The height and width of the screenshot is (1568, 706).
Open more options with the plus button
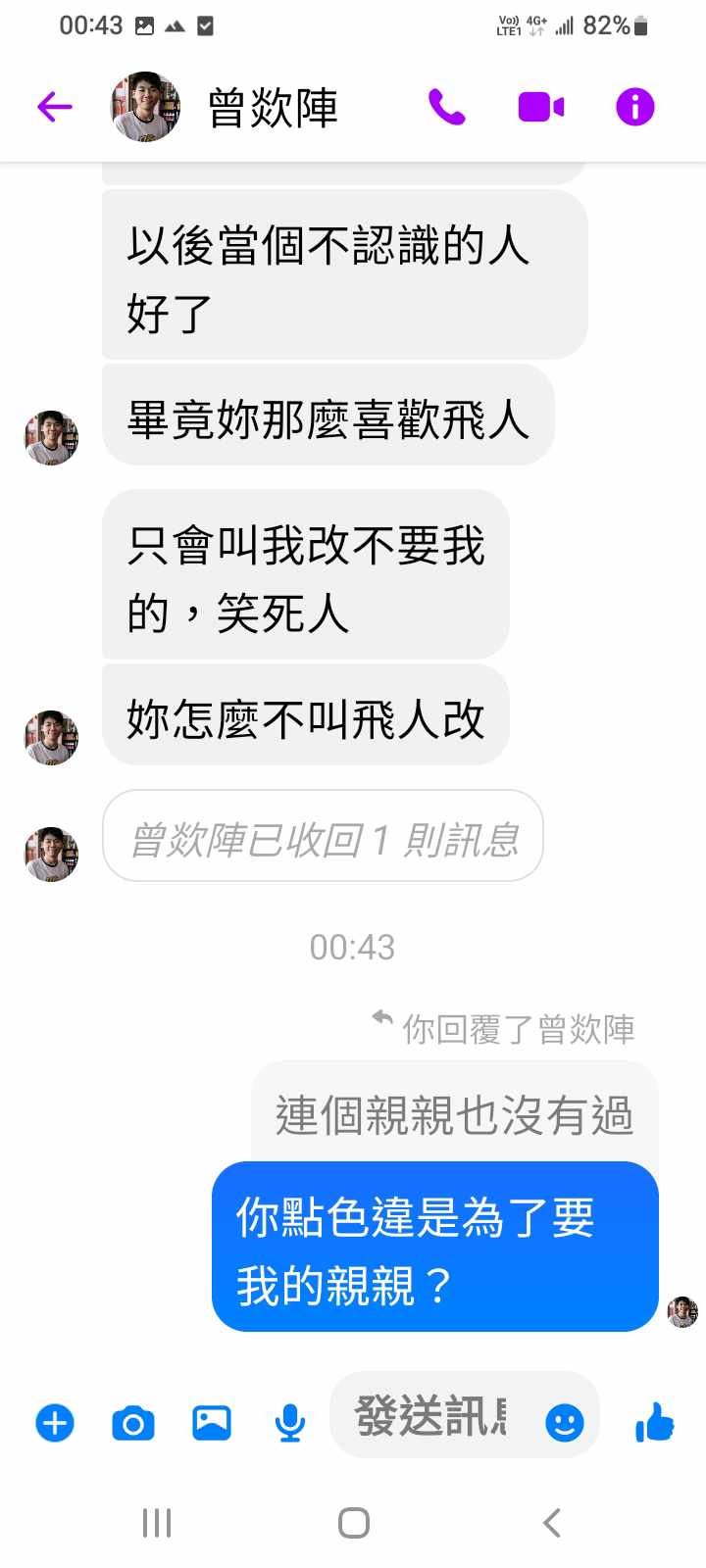[55, 1423]
